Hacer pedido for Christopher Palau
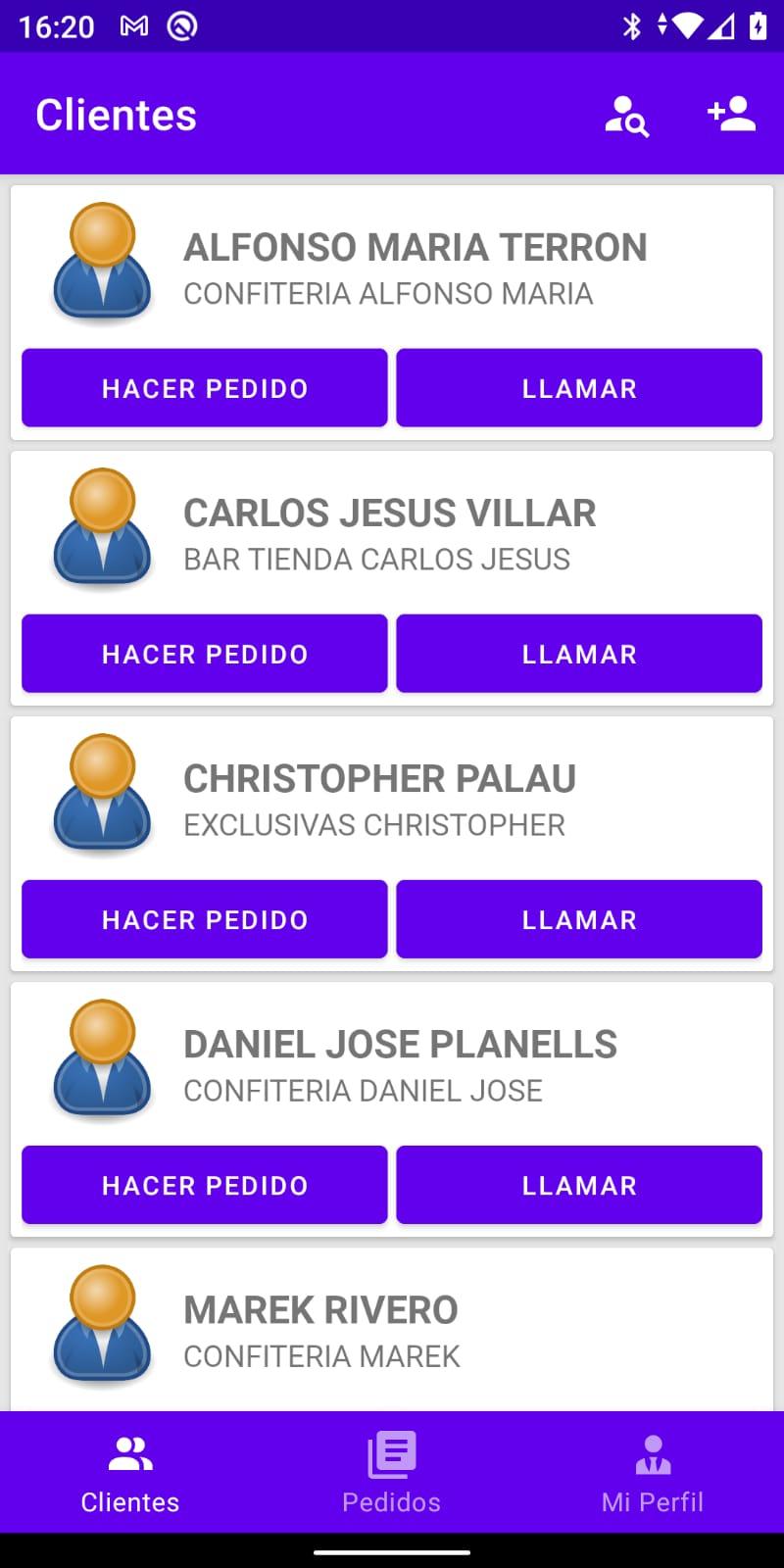The image size is (784, 1568). pyautogui.click(x=205, y=919)
